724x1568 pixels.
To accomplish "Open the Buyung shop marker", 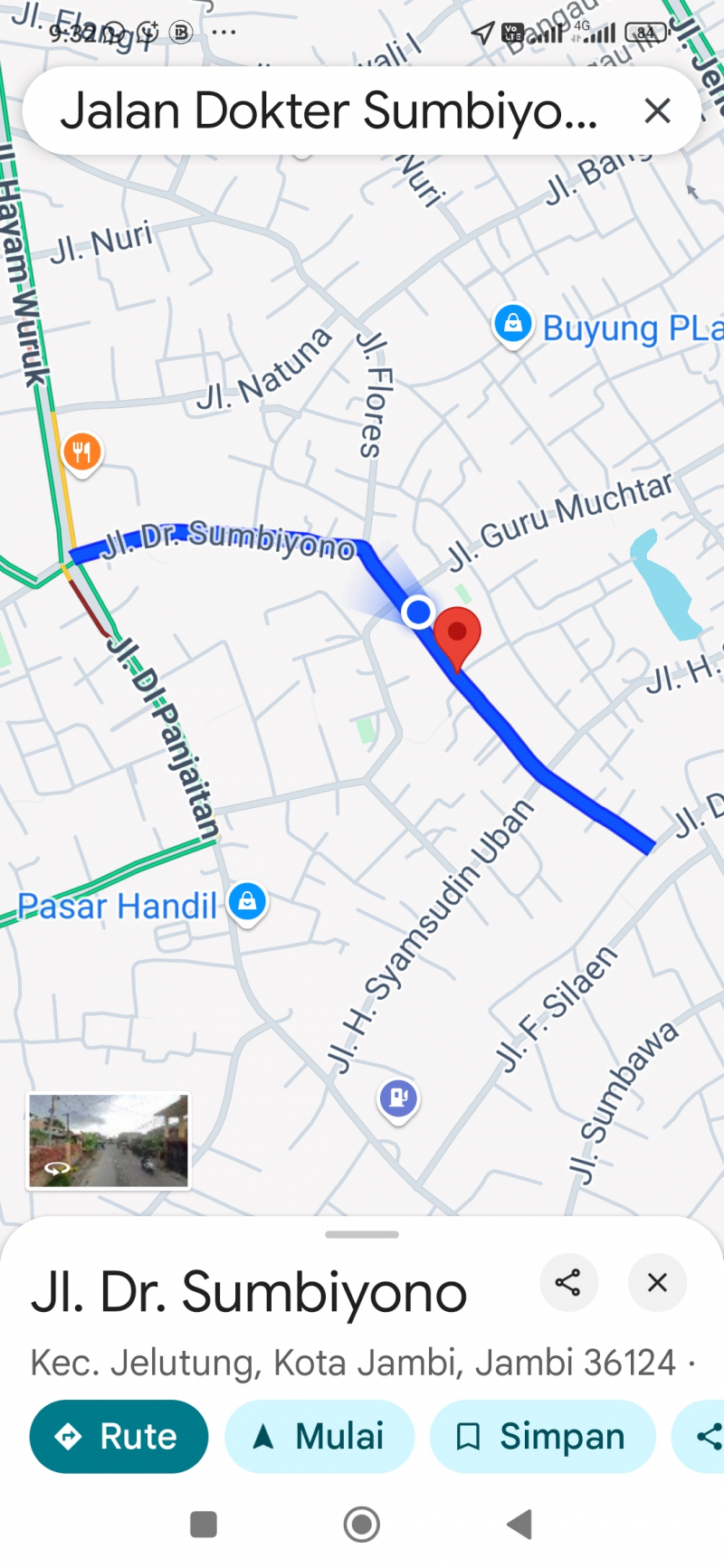I will click(x=512, y=324).
